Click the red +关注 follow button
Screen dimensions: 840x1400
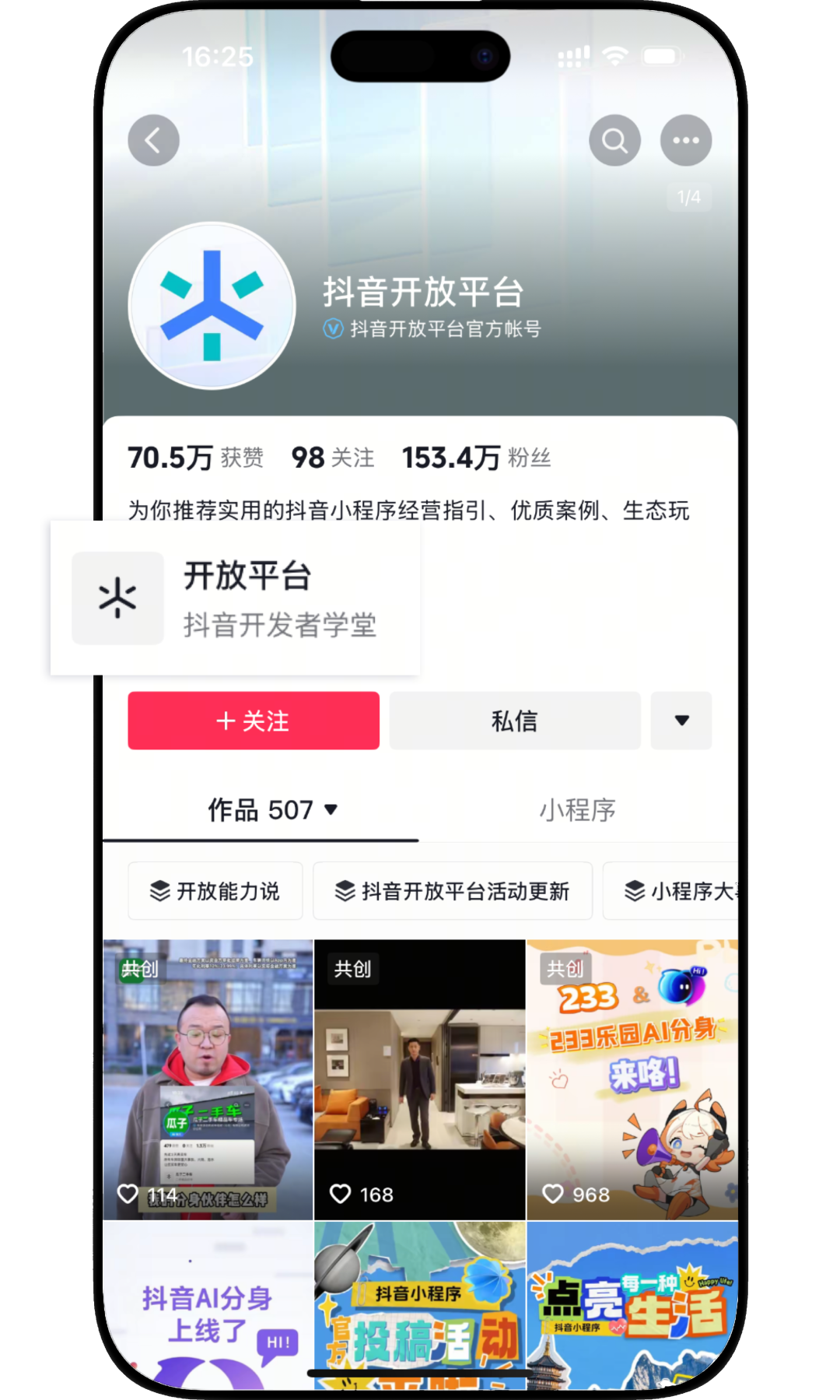[253, 721]
